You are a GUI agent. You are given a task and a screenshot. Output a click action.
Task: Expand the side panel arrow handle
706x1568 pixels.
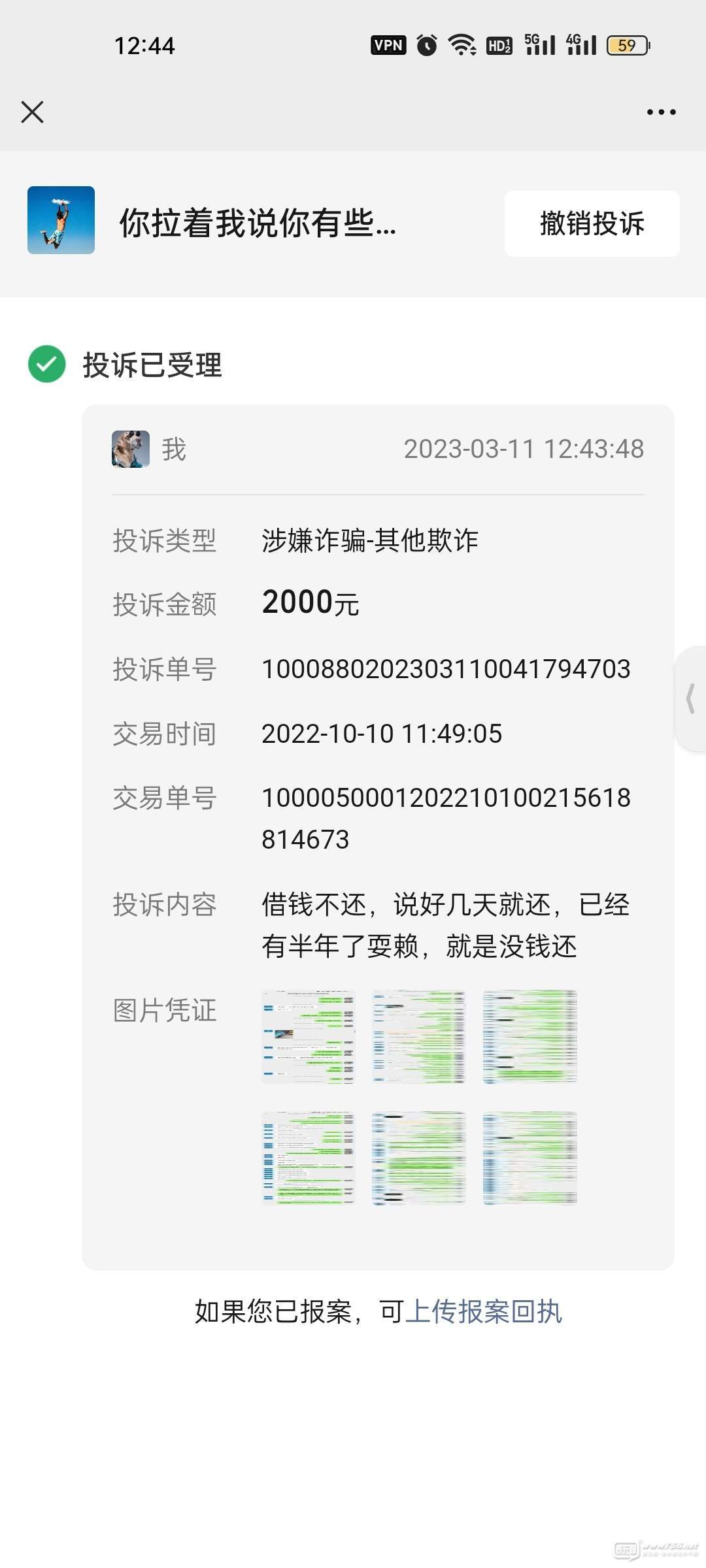(x=690, y=698)
